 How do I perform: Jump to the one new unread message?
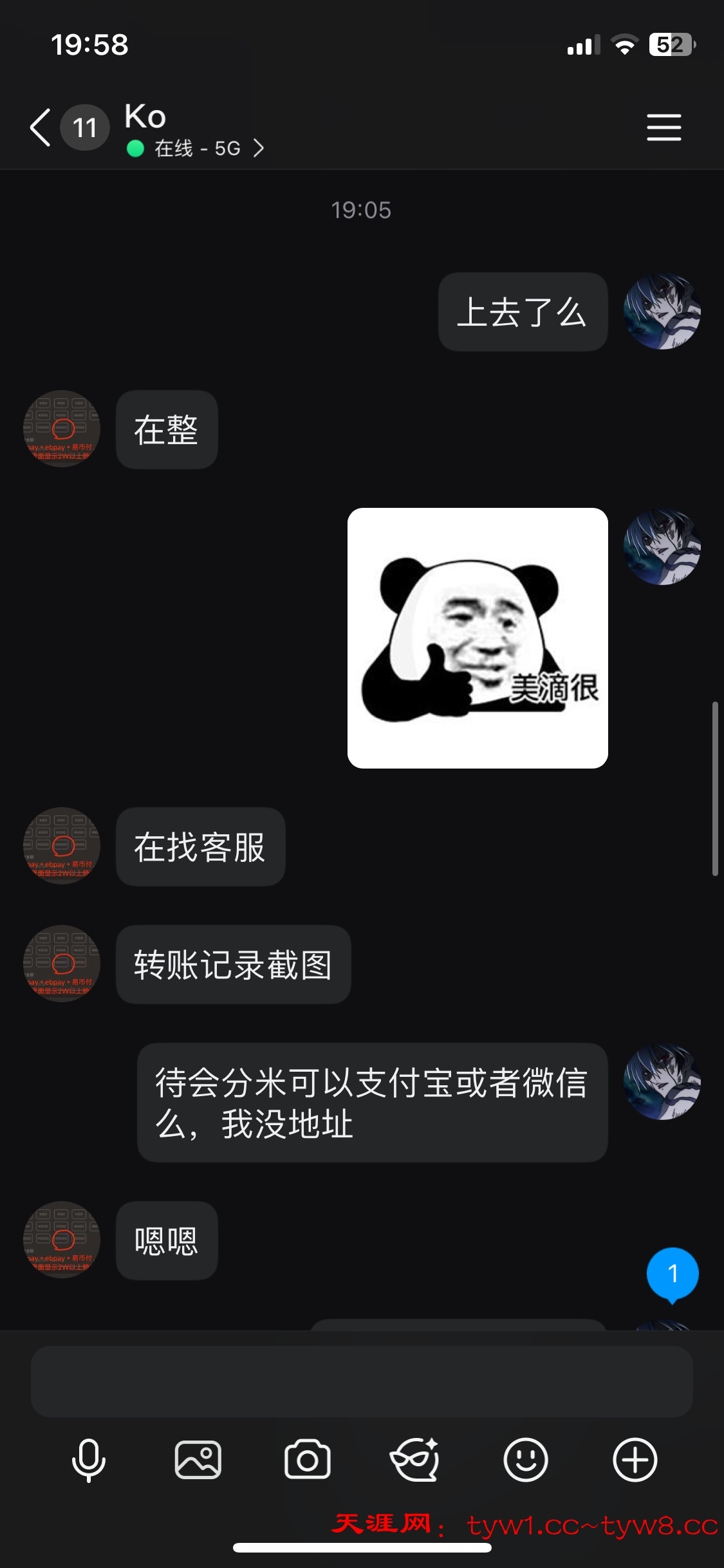673,1274
